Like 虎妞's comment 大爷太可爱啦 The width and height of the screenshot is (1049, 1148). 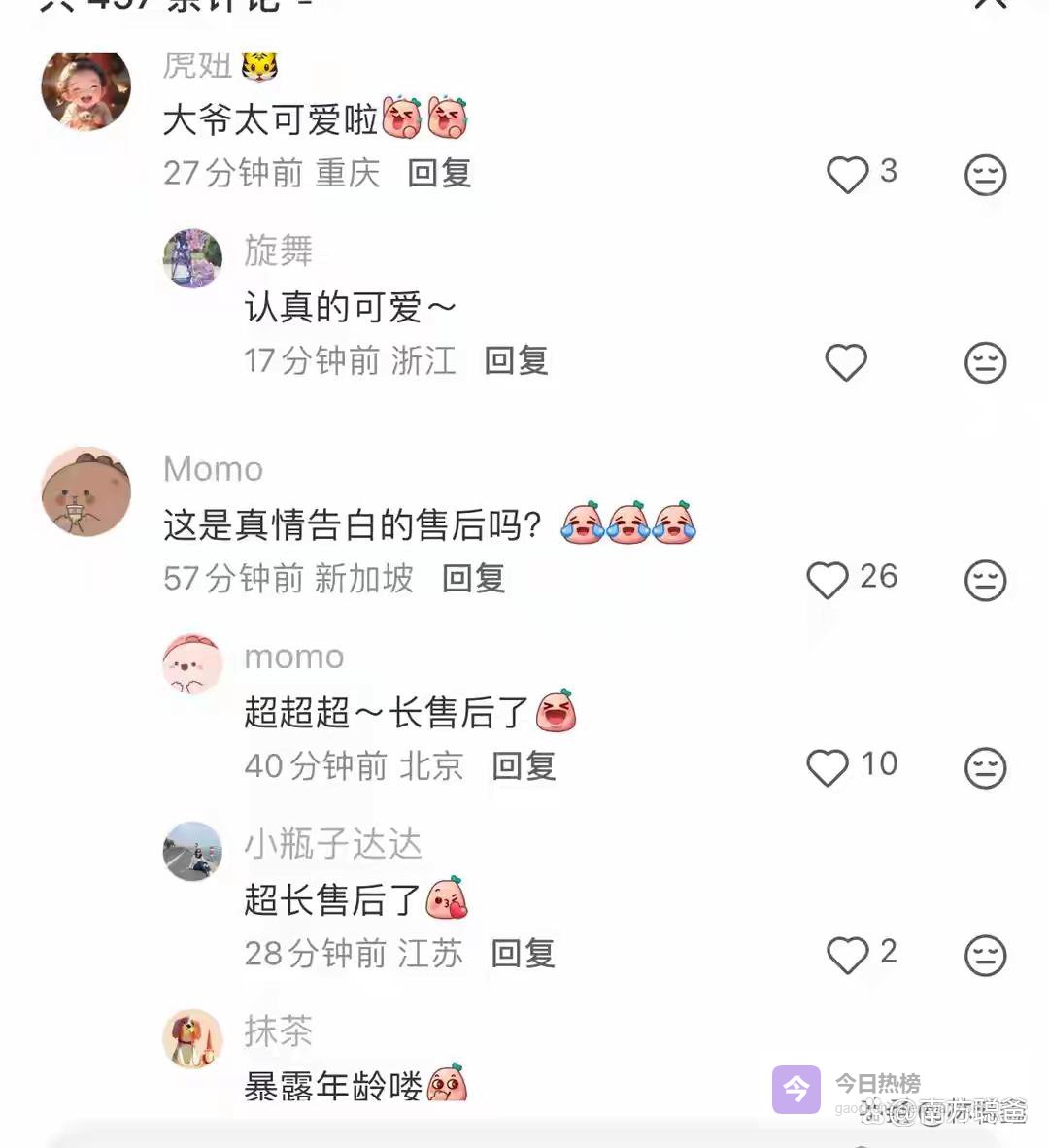pos(847,175)
